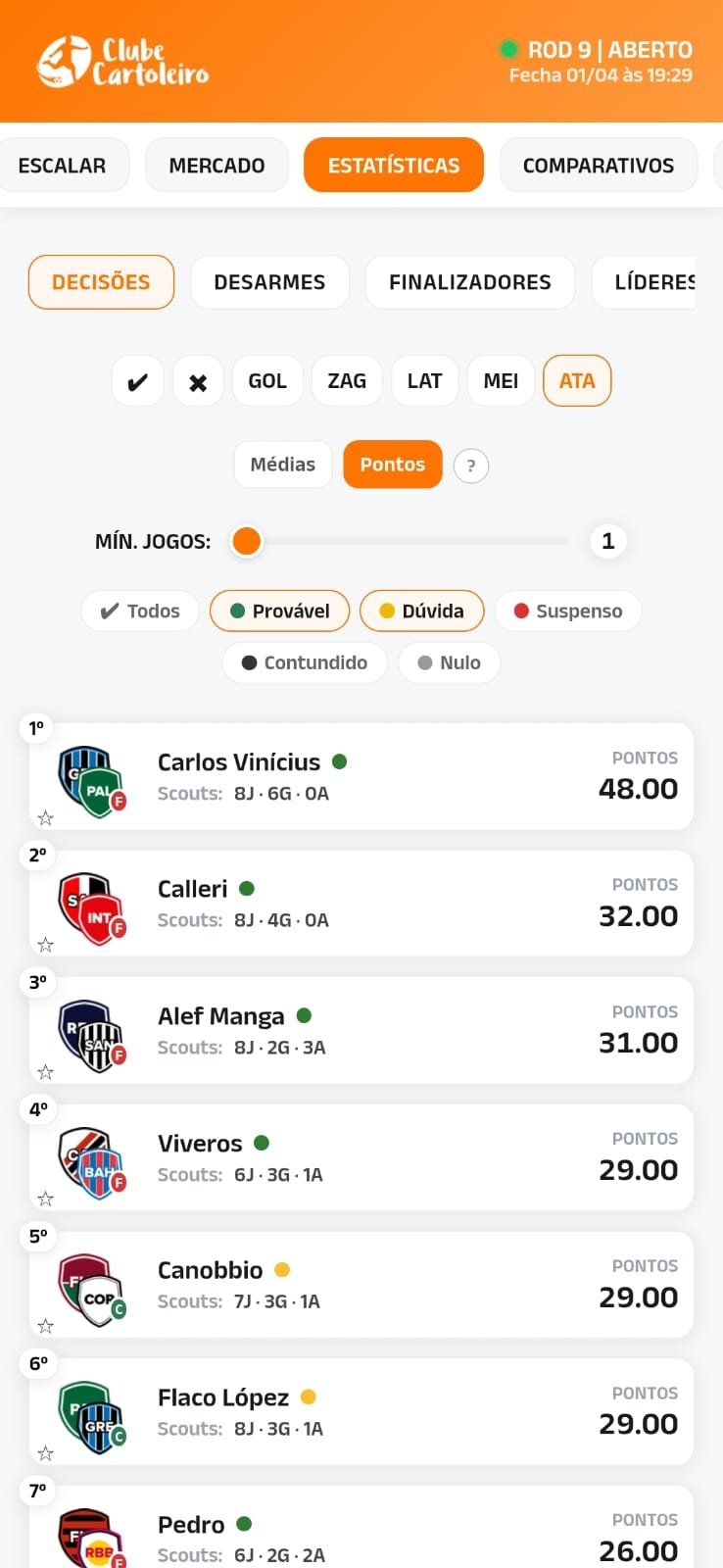This screenshot has height=1568, width=723.
Task: Select the checkmark filter icon
Action: (x=137, y=381)
